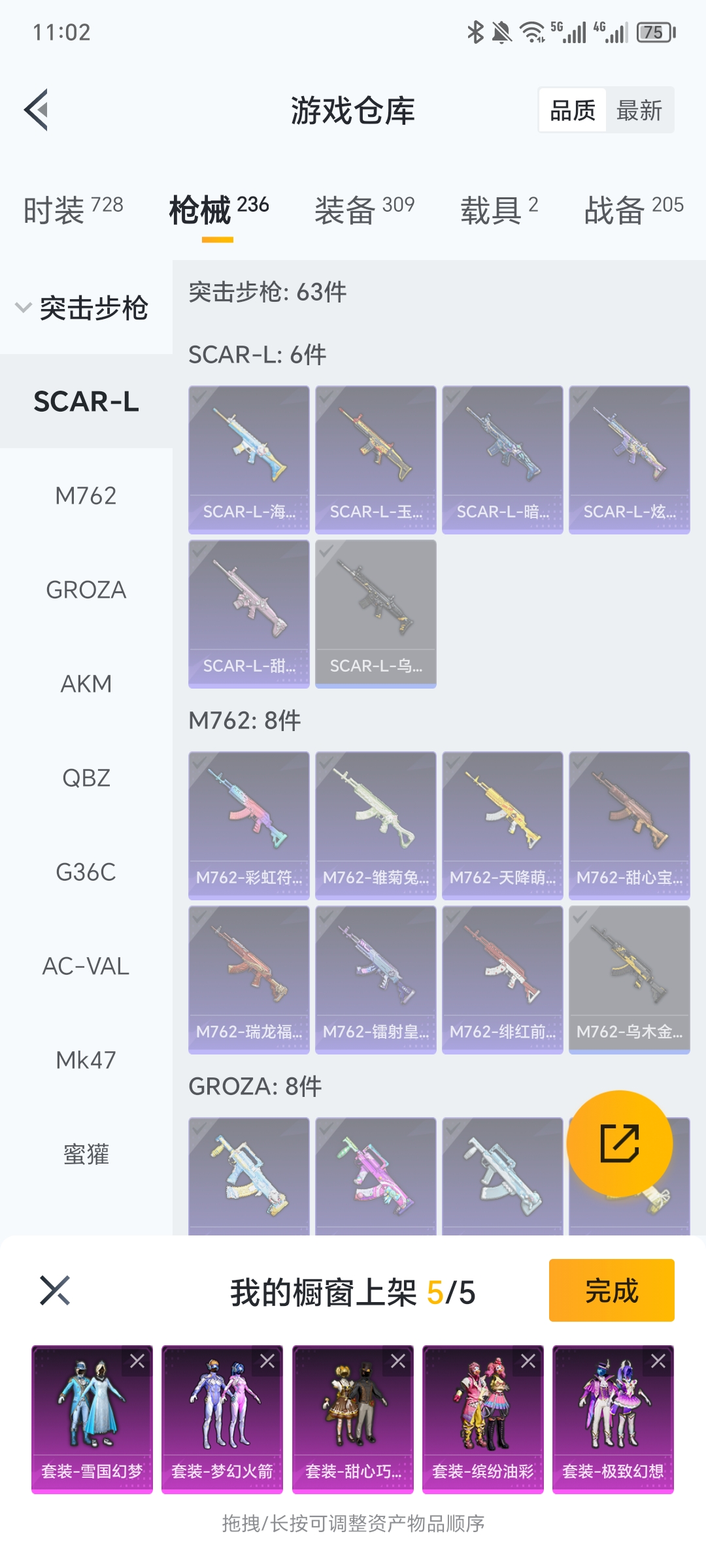
Task: Tap the orange floating share button
Action: 619,1143
